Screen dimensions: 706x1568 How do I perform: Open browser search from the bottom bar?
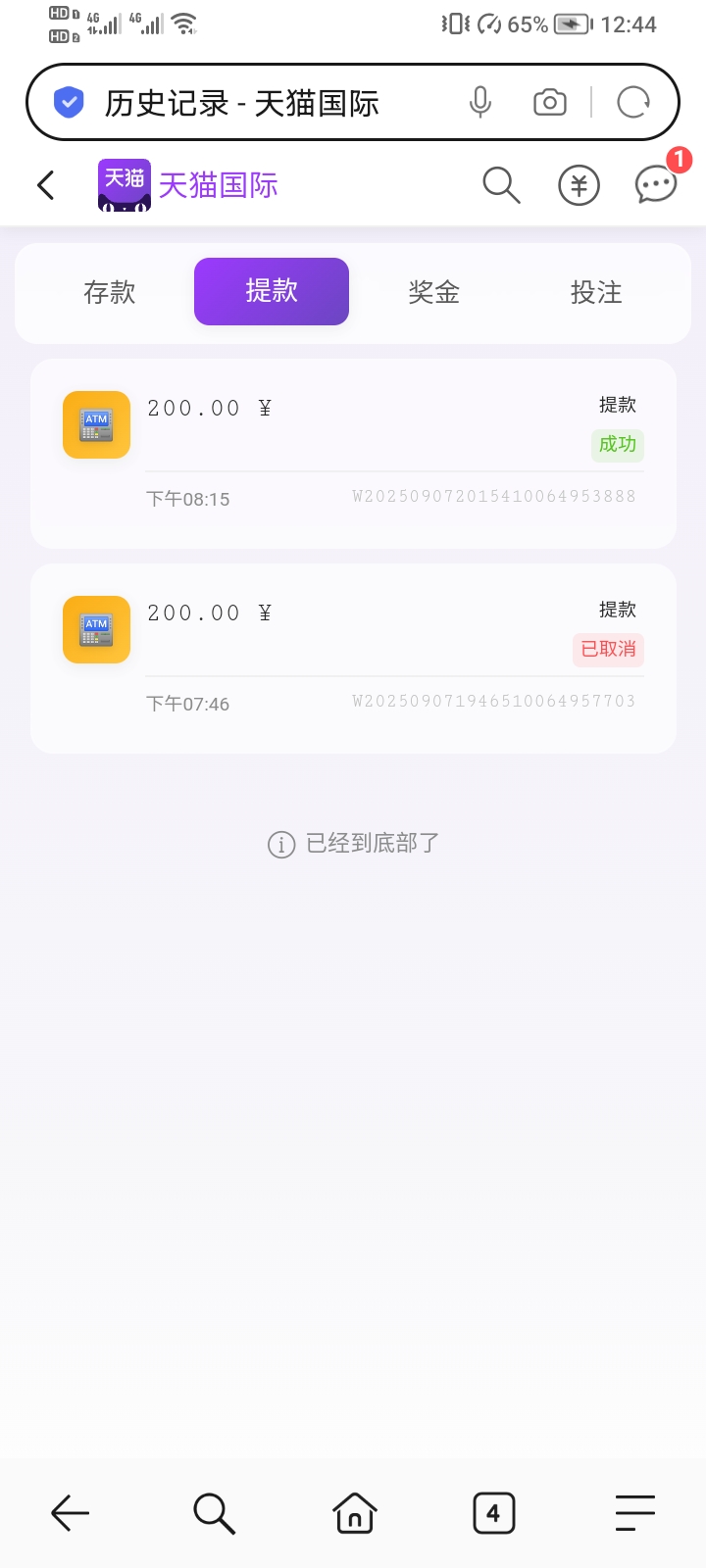point(213,1513)
